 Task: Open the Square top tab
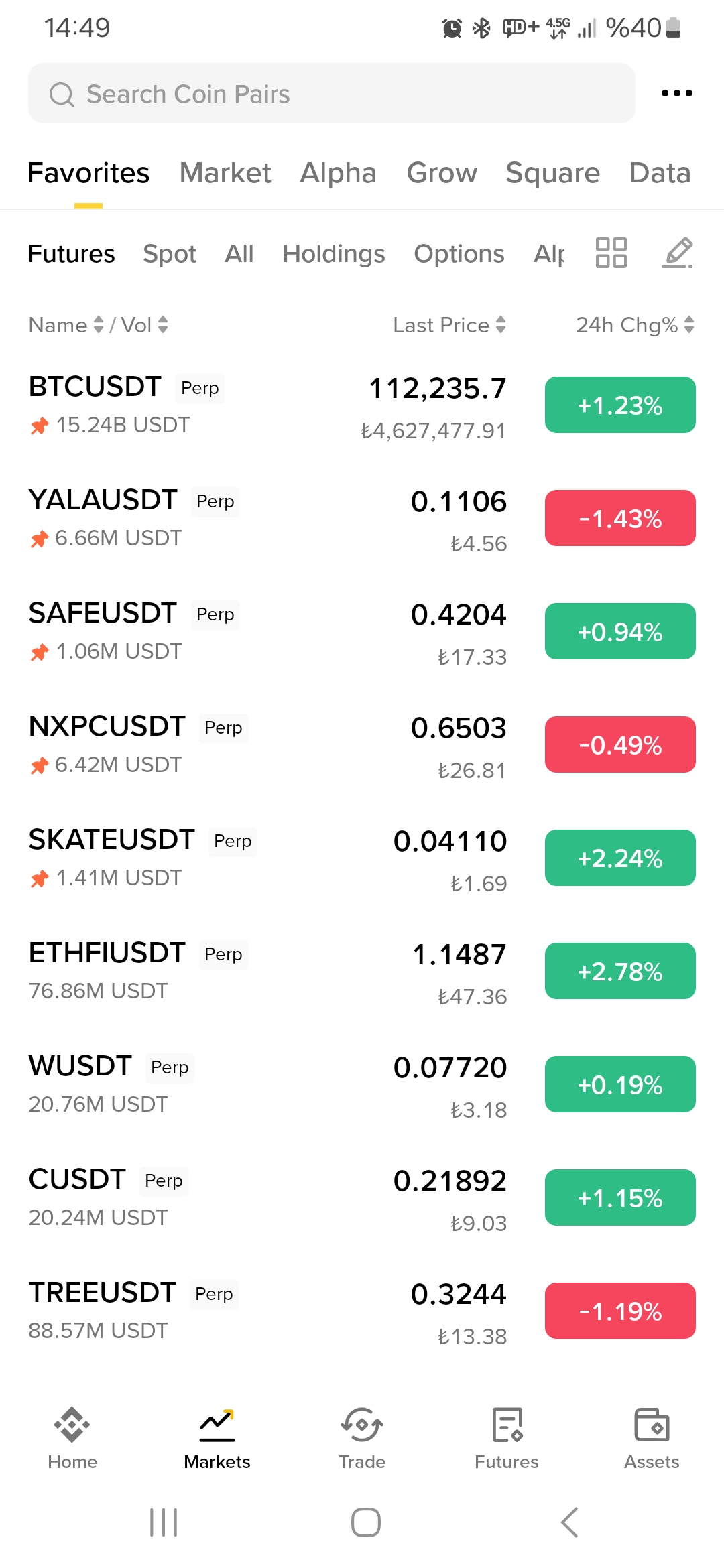[552, 173]
